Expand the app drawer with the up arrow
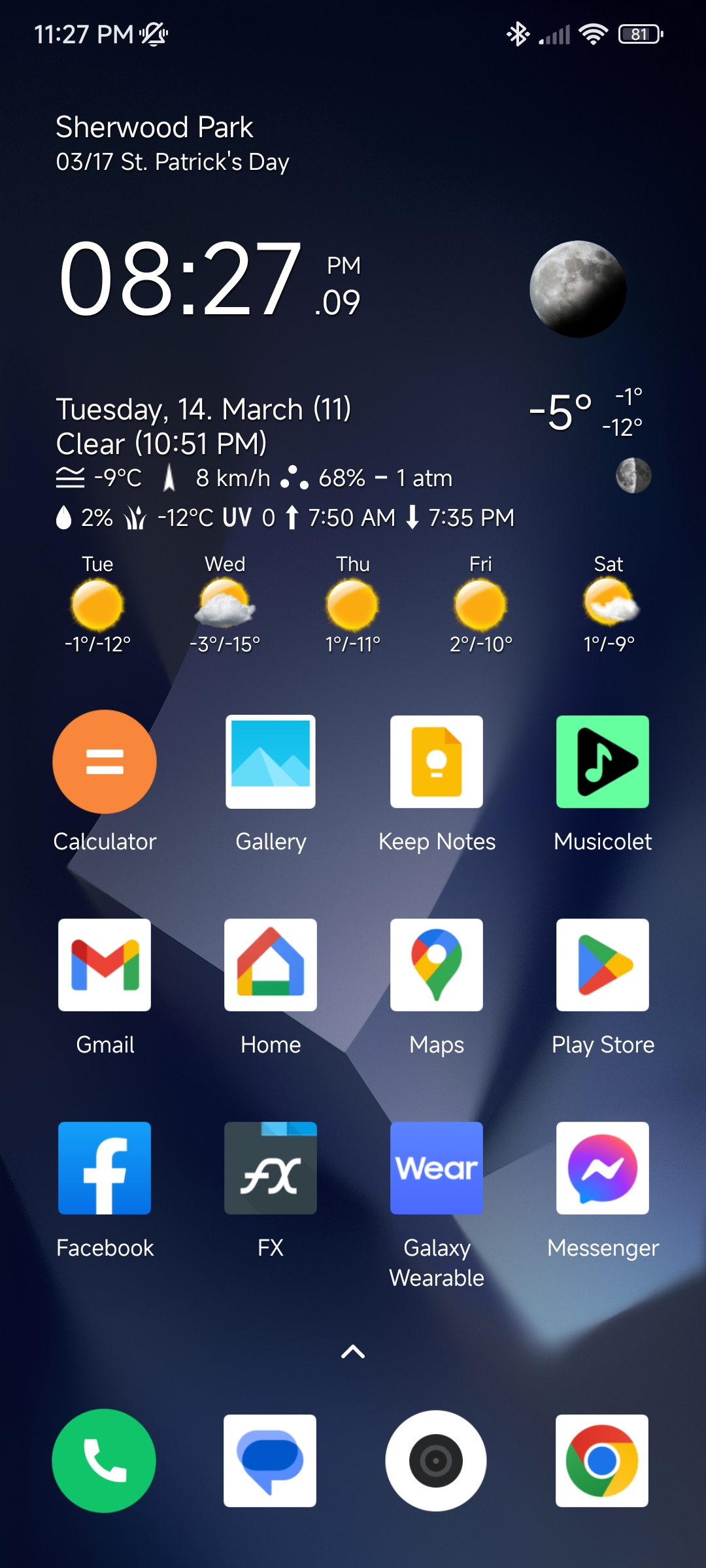706x1568 pixels. pyautogui.click(x=353, y=1352)
